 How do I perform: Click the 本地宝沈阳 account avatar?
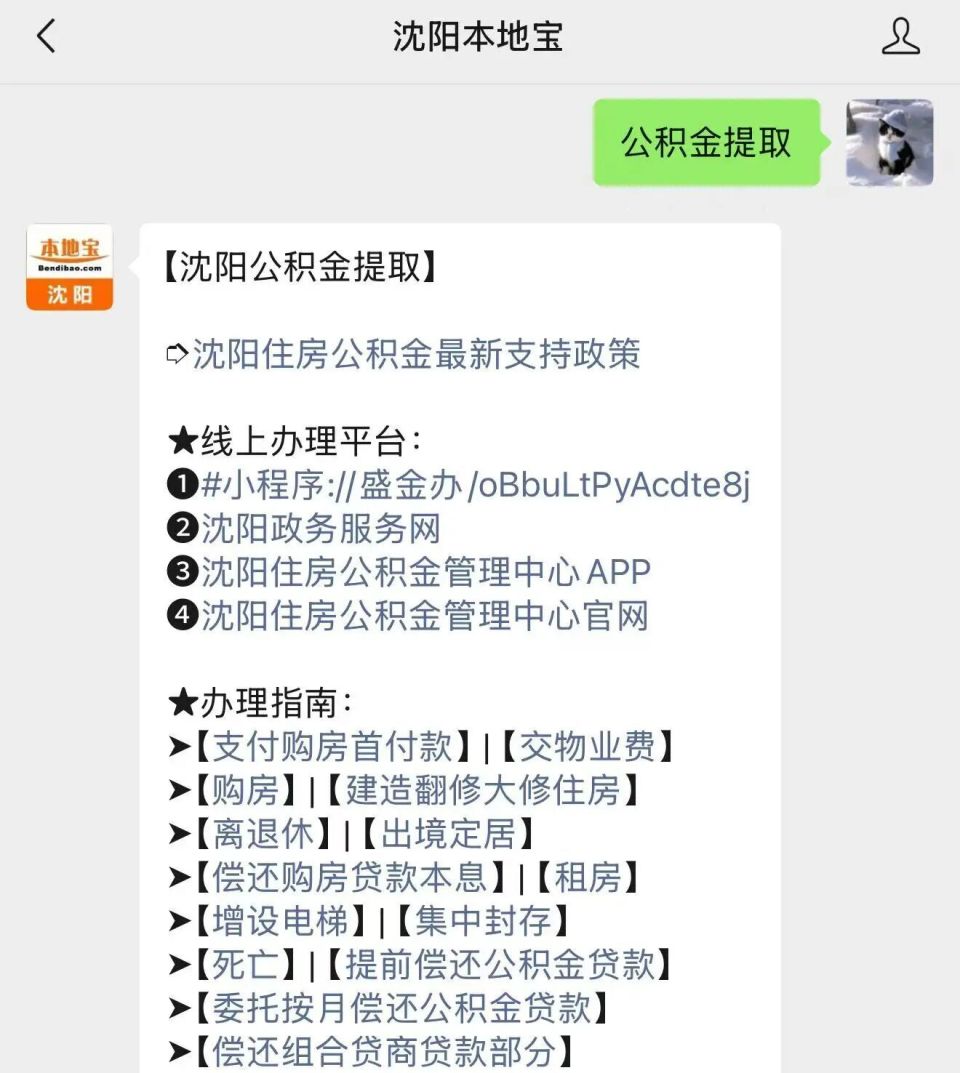point(68,264)
